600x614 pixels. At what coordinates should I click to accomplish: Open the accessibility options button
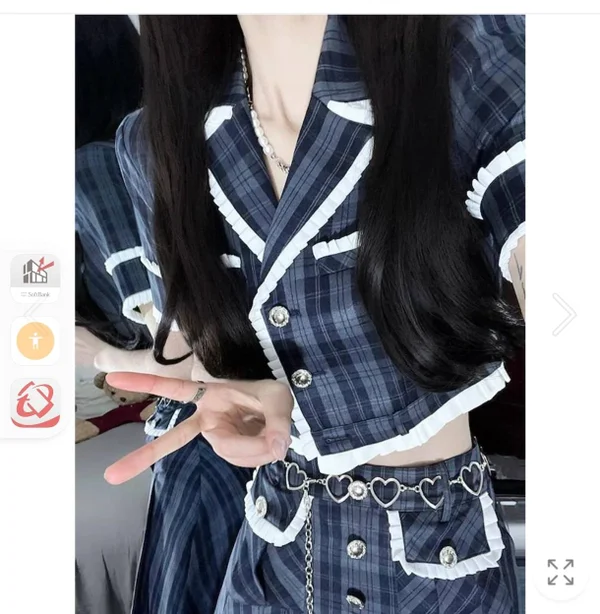tap(35, 341)
